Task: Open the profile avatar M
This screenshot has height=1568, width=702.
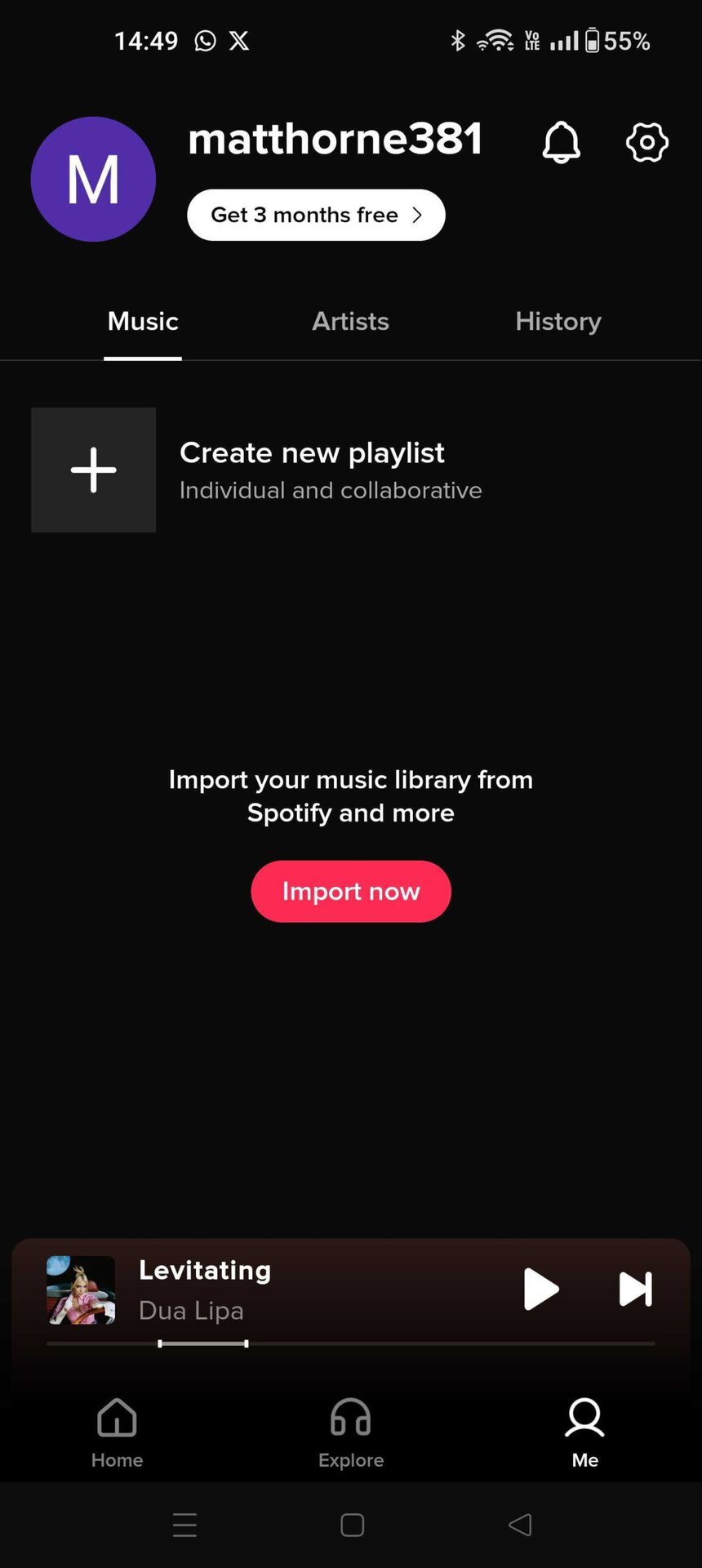Action: click(93, 179)
